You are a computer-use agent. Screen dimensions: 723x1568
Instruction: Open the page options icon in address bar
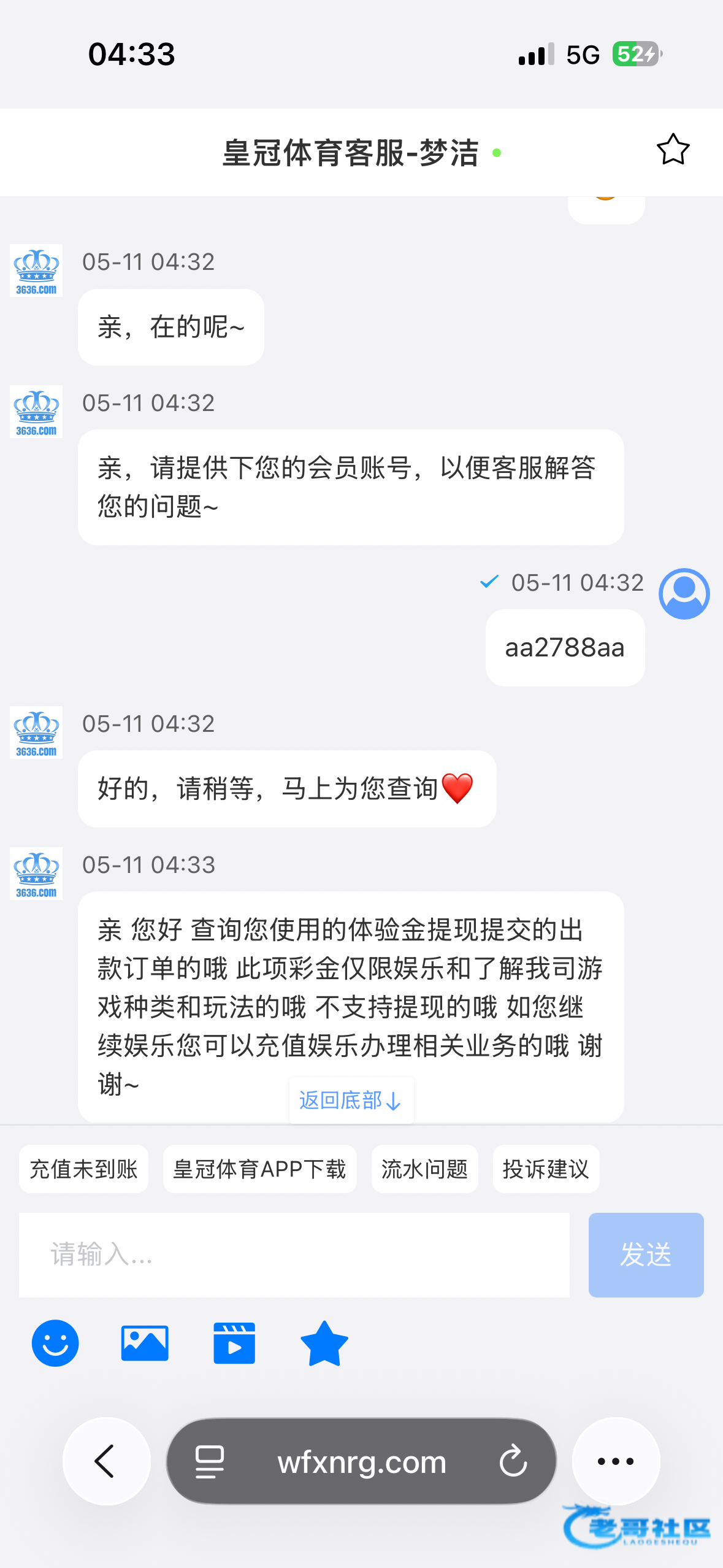point(210,1461)
